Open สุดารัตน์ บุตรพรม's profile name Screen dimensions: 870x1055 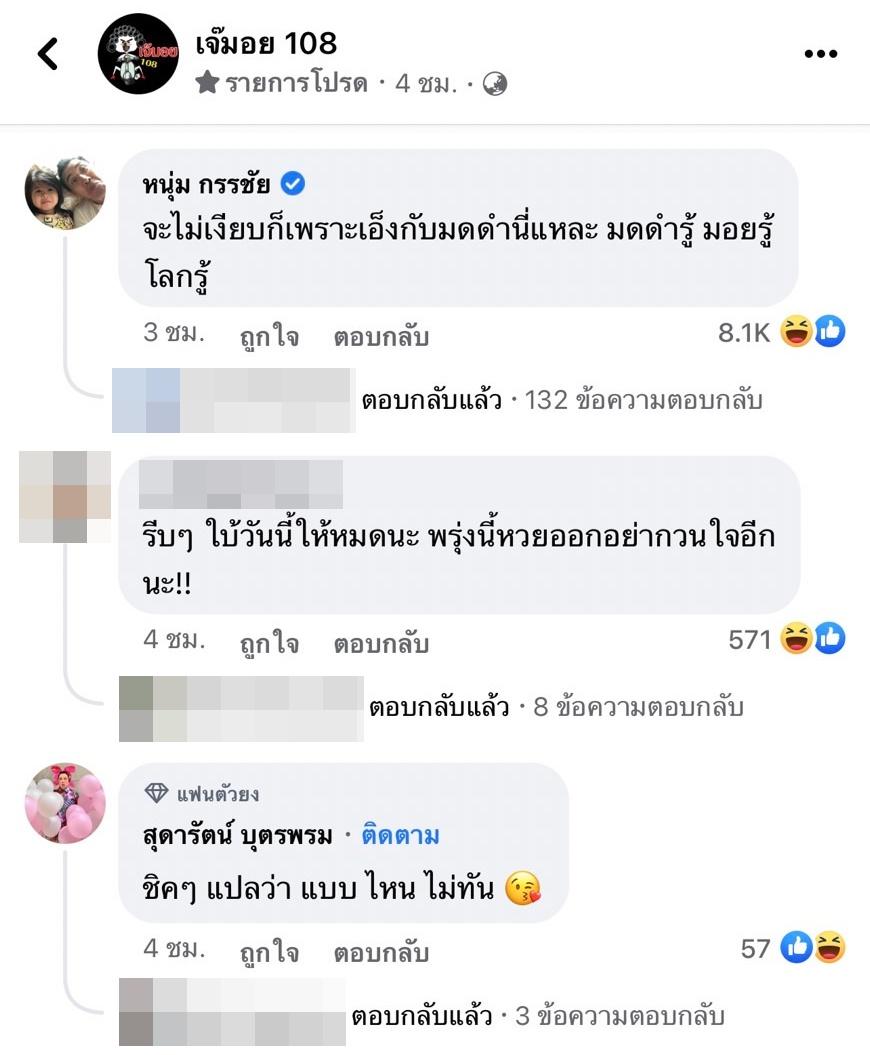tap(236, 835)
